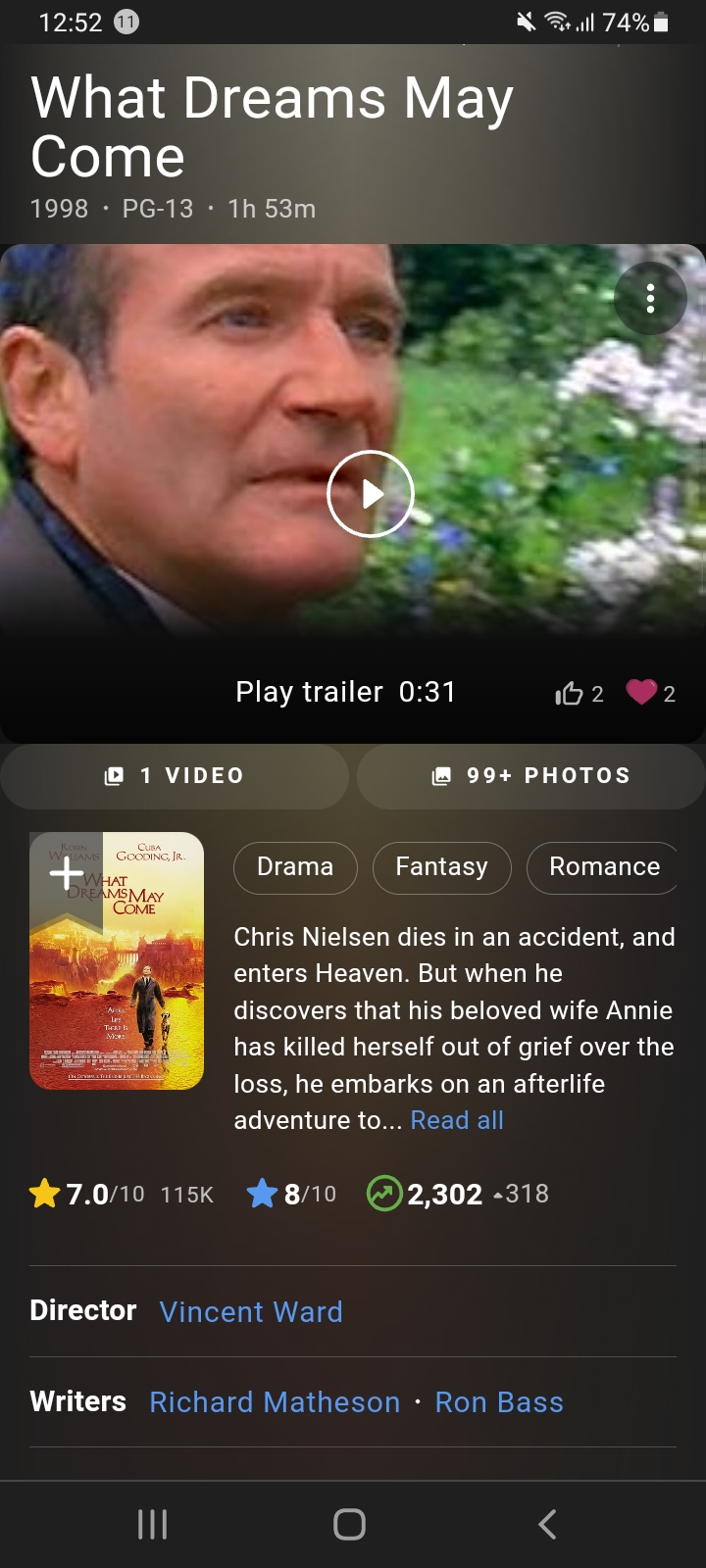The width and height of the screenshot is (706, 1568).
Task: Open the 1 Video gallery
Action: pos(175,776)
